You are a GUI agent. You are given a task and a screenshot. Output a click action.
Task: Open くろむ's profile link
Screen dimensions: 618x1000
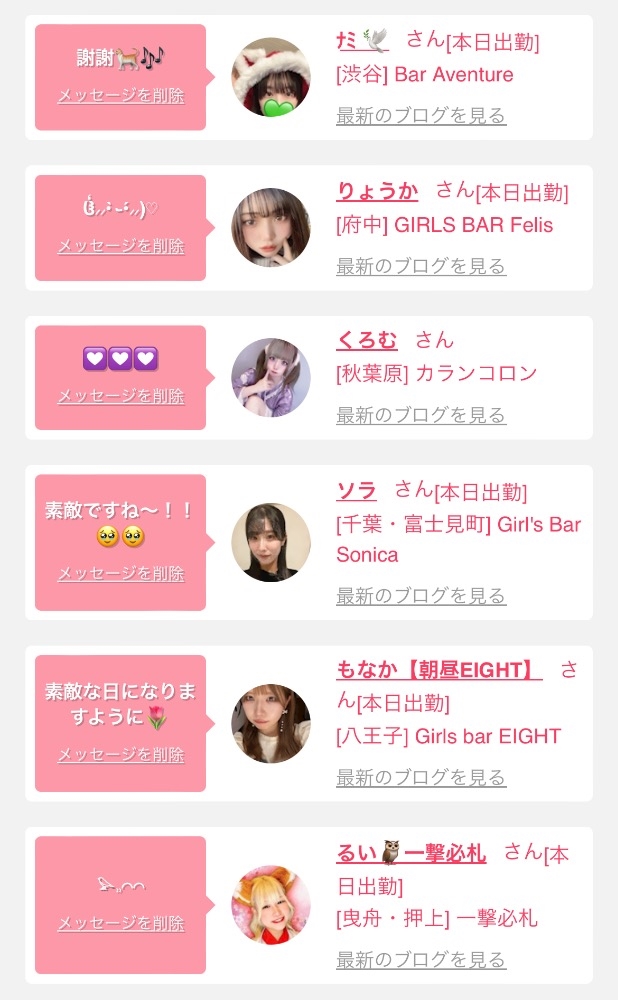tap(366, 340)
